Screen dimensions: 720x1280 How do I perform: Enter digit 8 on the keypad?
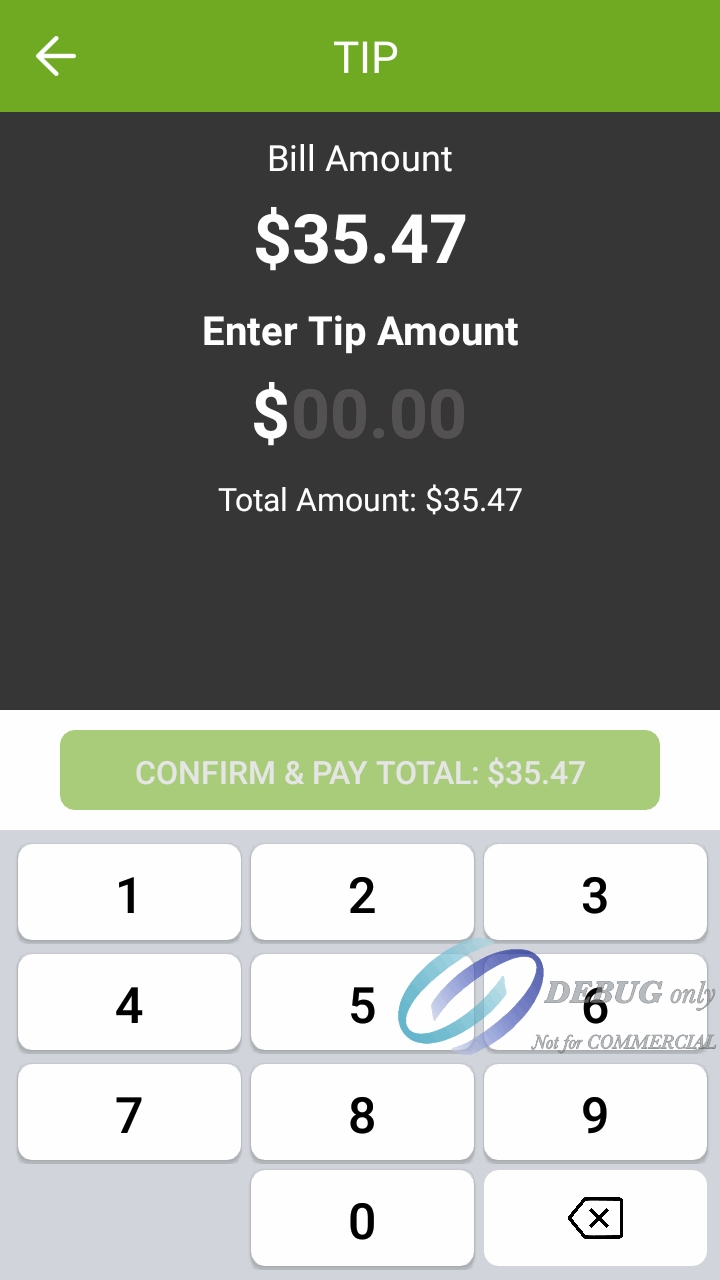tap(362, 1113)
